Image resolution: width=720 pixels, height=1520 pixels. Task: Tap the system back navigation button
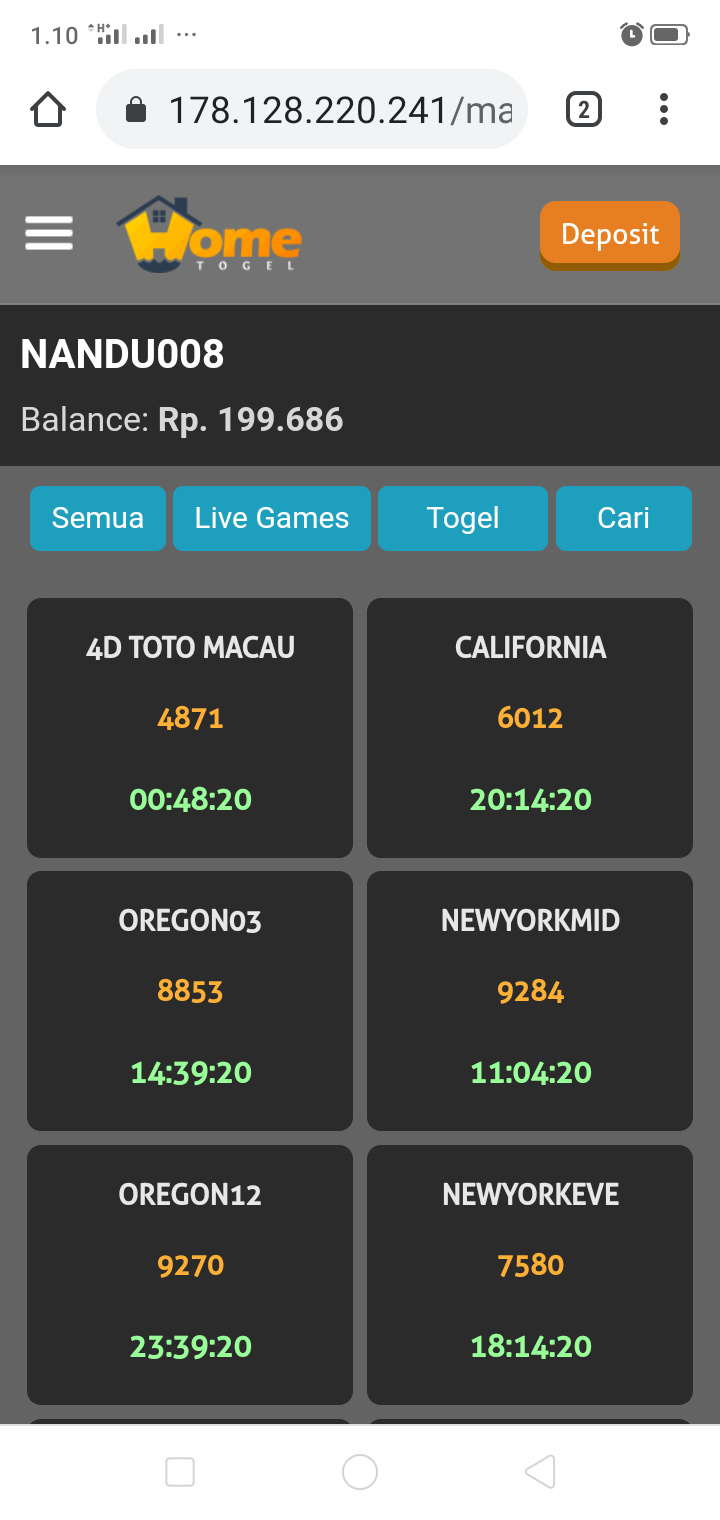click(540, 1472)
